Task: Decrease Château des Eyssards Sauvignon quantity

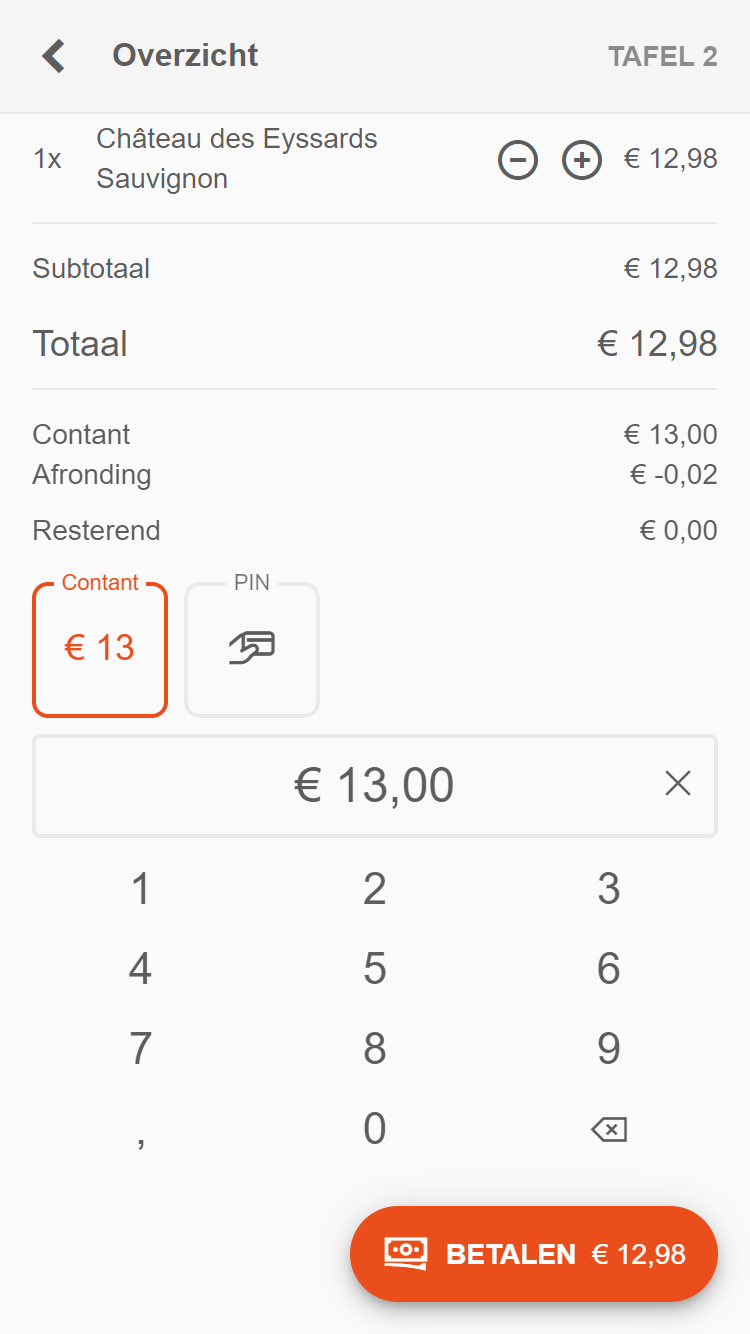Action: click(518, 159)
